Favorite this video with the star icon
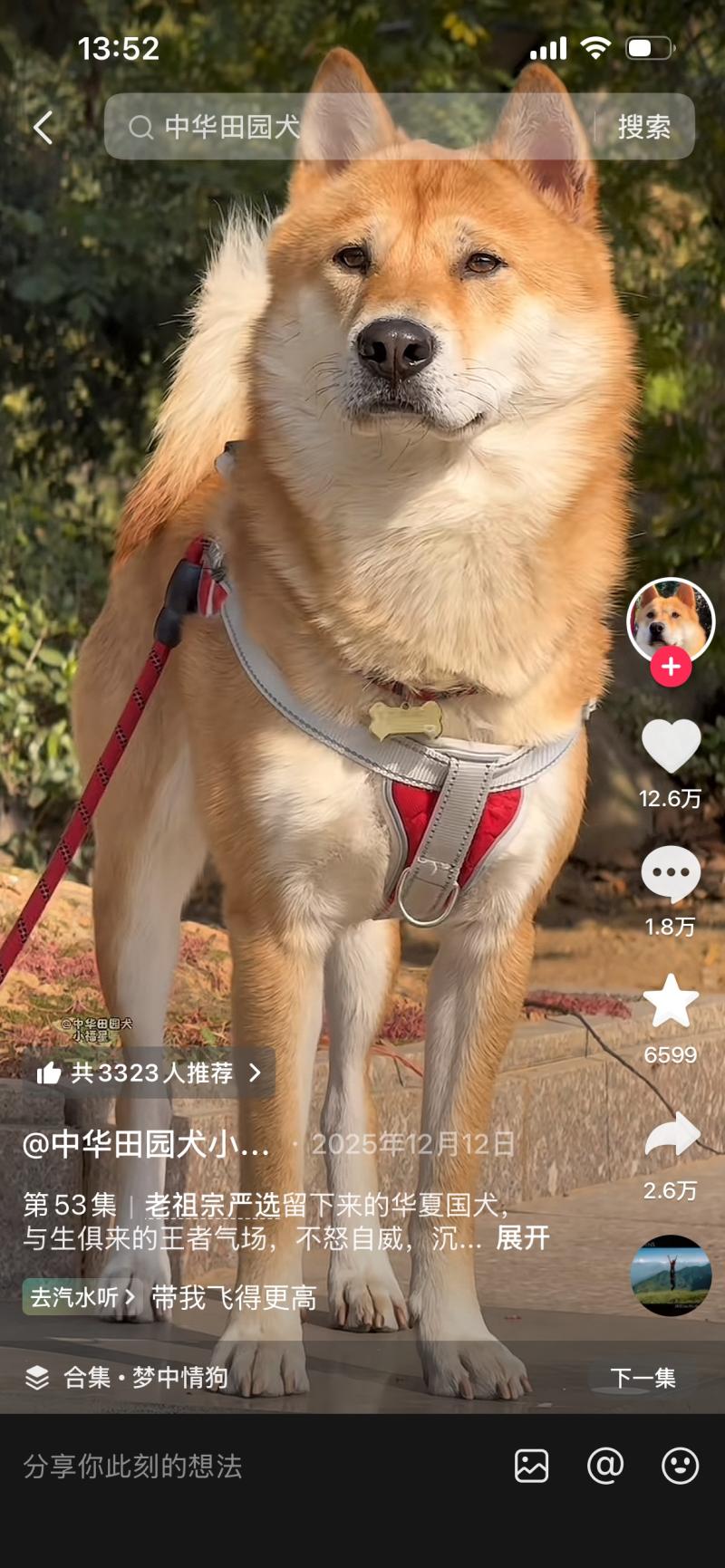 (x=671, y=1001)
